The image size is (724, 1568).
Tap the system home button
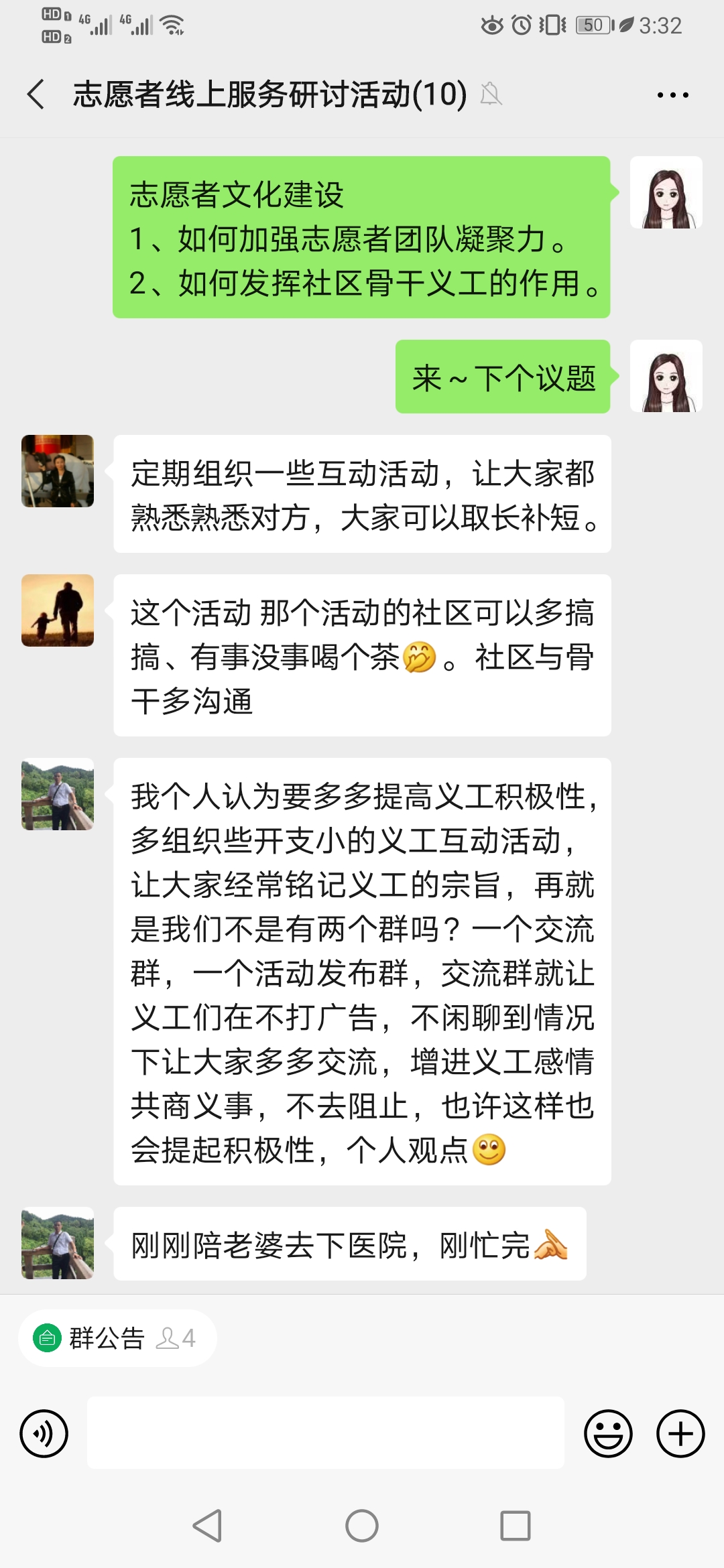pos(362,1526)
